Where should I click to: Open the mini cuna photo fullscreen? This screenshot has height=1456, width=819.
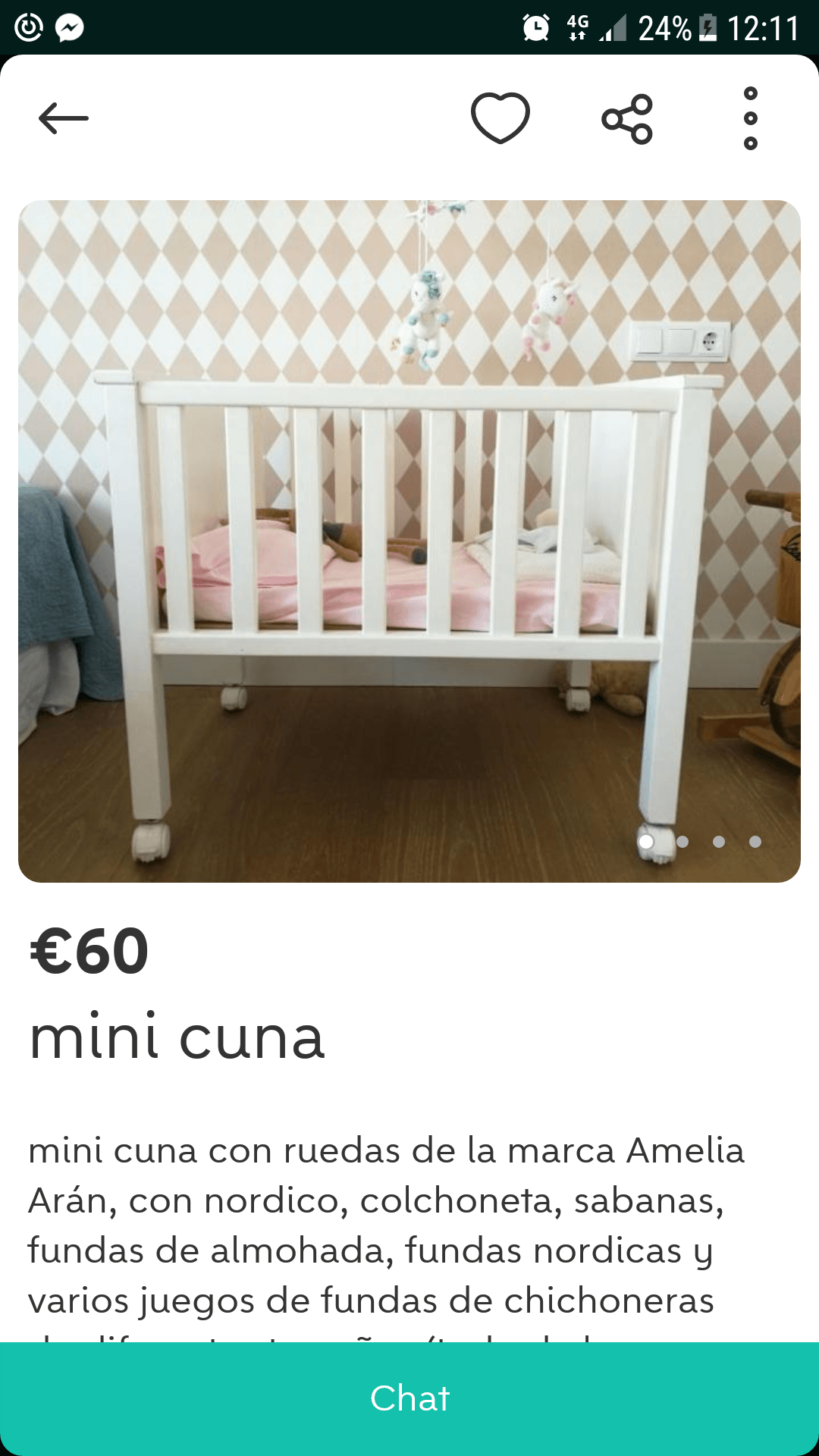[x=409, y=540]
